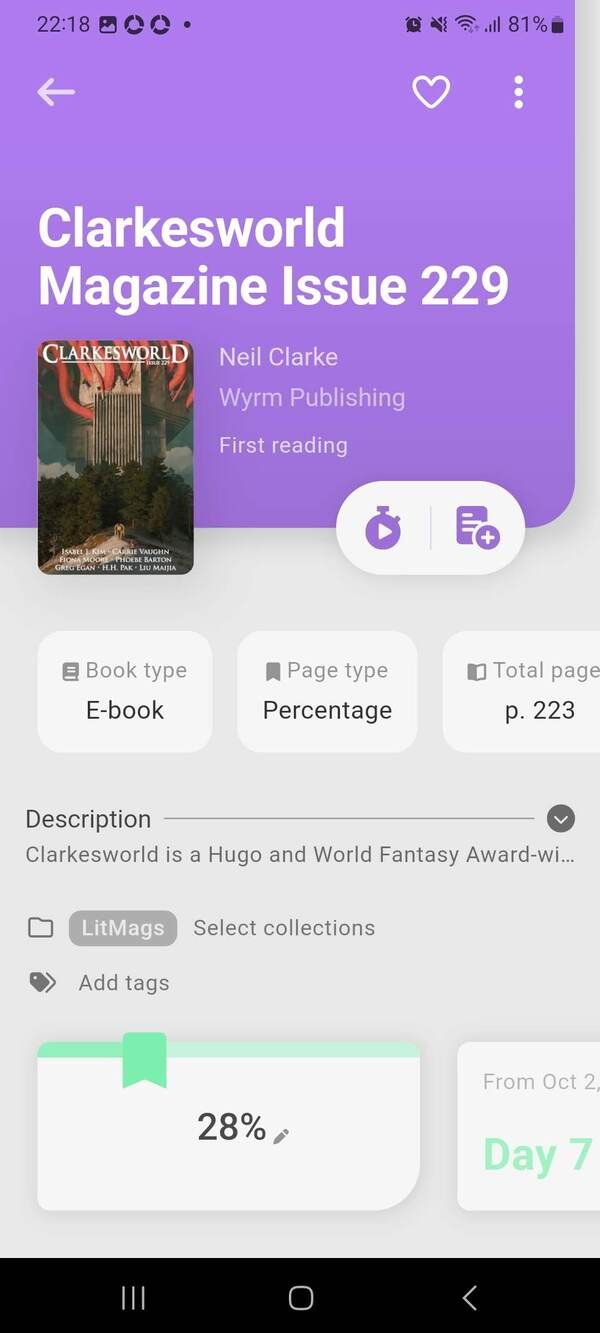Tap the system home button
600x1333 pixels.
[x=300, y=1297]
